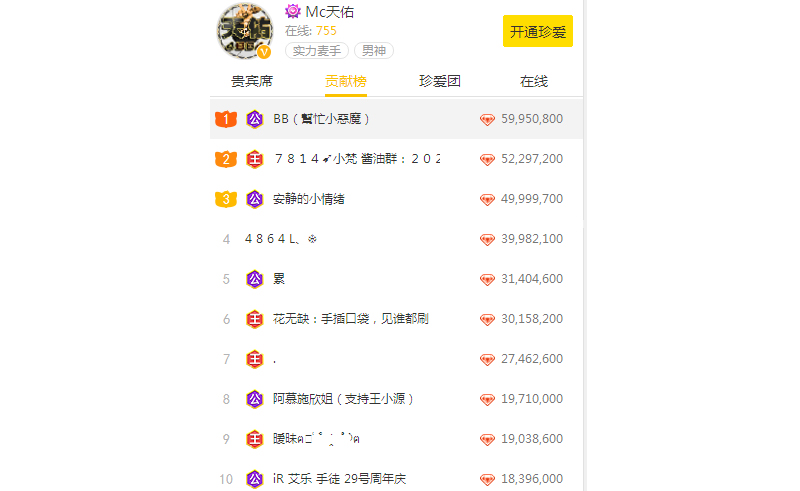The height and width of the screenshot is (491, 800).
Task: Open second-ranked user 7814小梵
Action: pos(355,159)
